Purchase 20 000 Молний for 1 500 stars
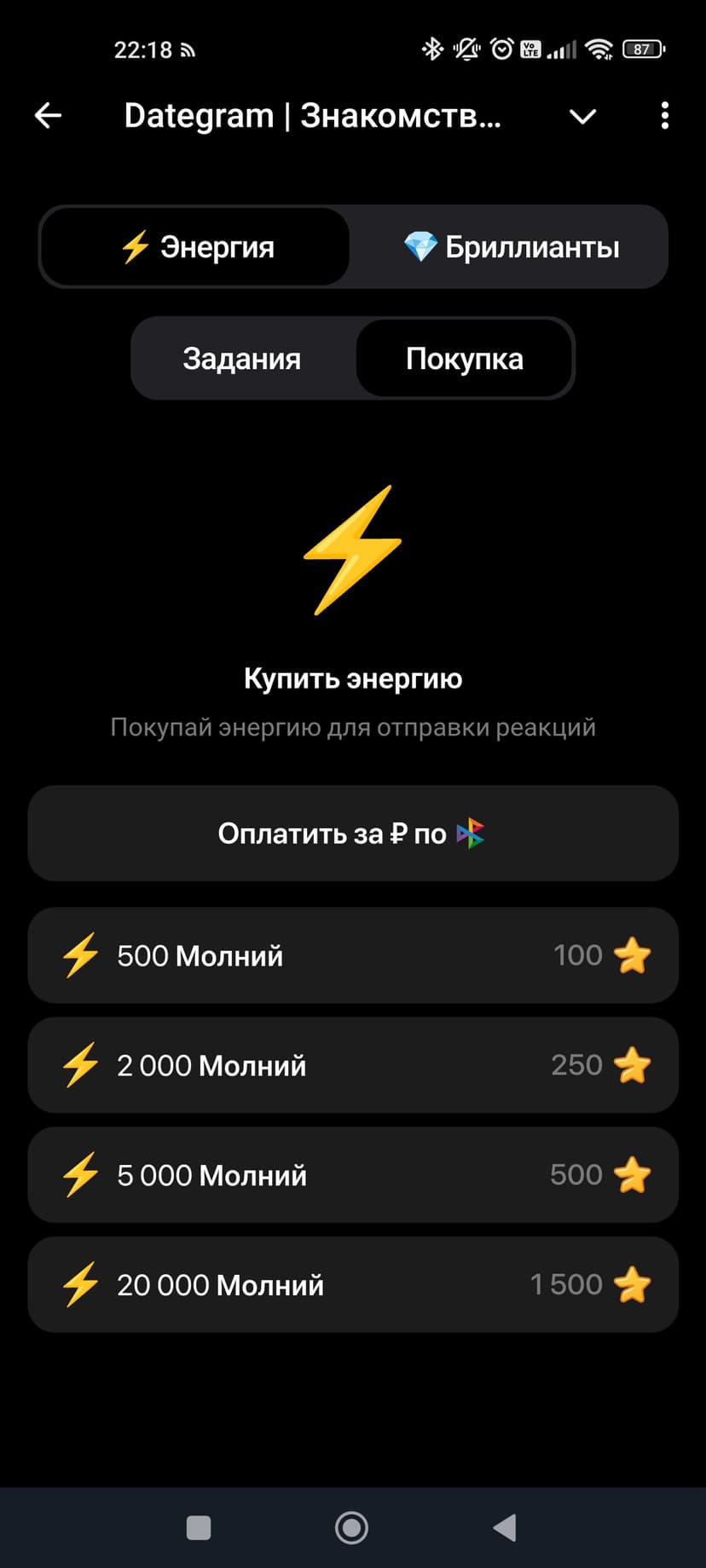 353,1285
